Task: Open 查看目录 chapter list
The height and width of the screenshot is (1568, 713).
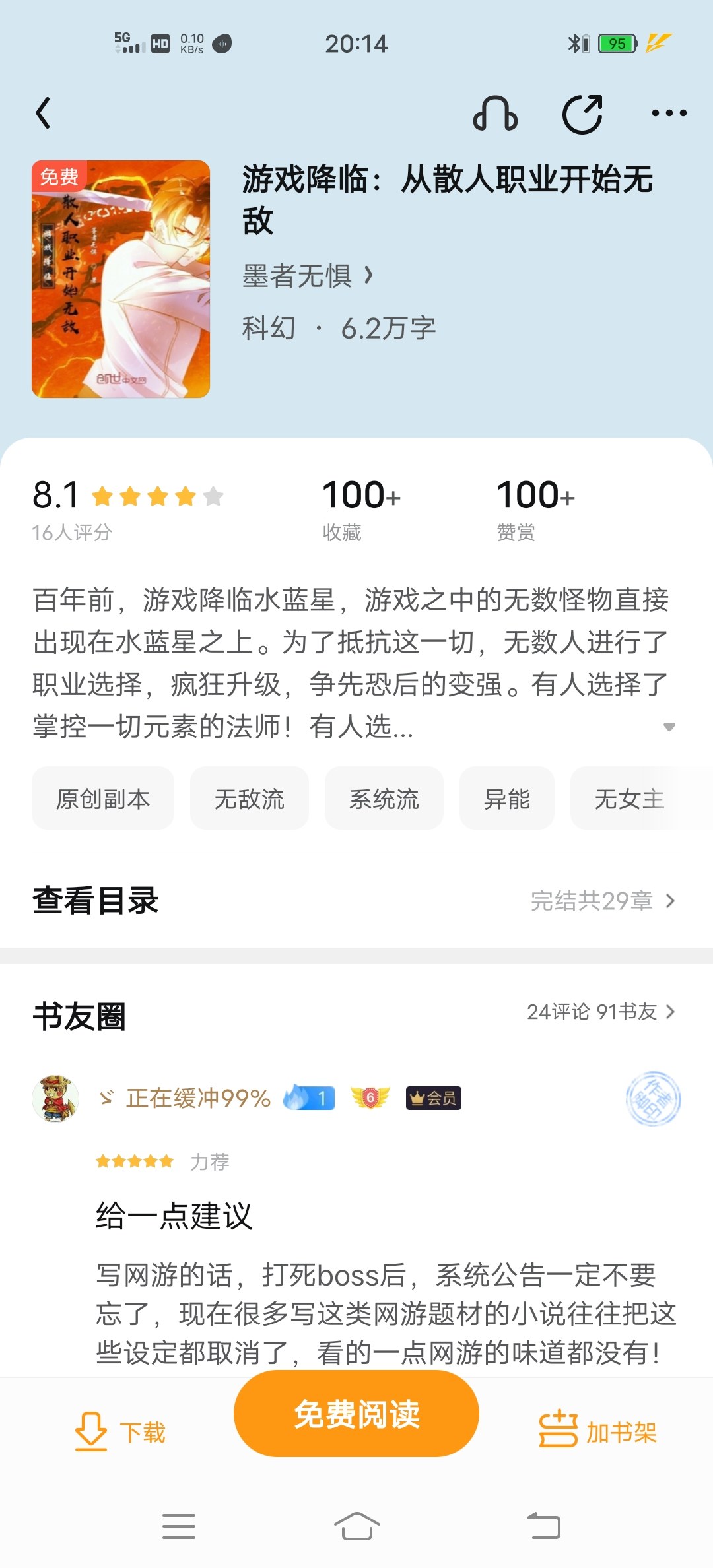Action: [356, 901]
